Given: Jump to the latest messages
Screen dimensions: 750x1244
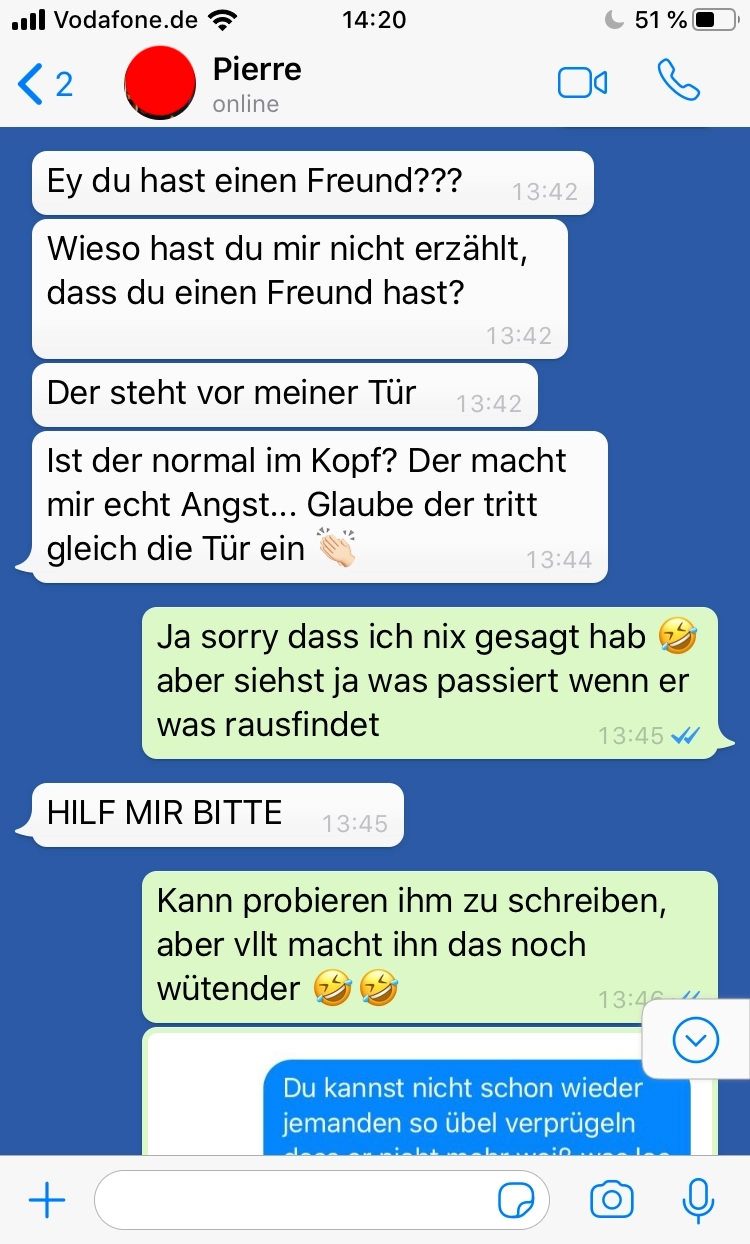Looking at the screenshot, I should tap(696, 1041).
